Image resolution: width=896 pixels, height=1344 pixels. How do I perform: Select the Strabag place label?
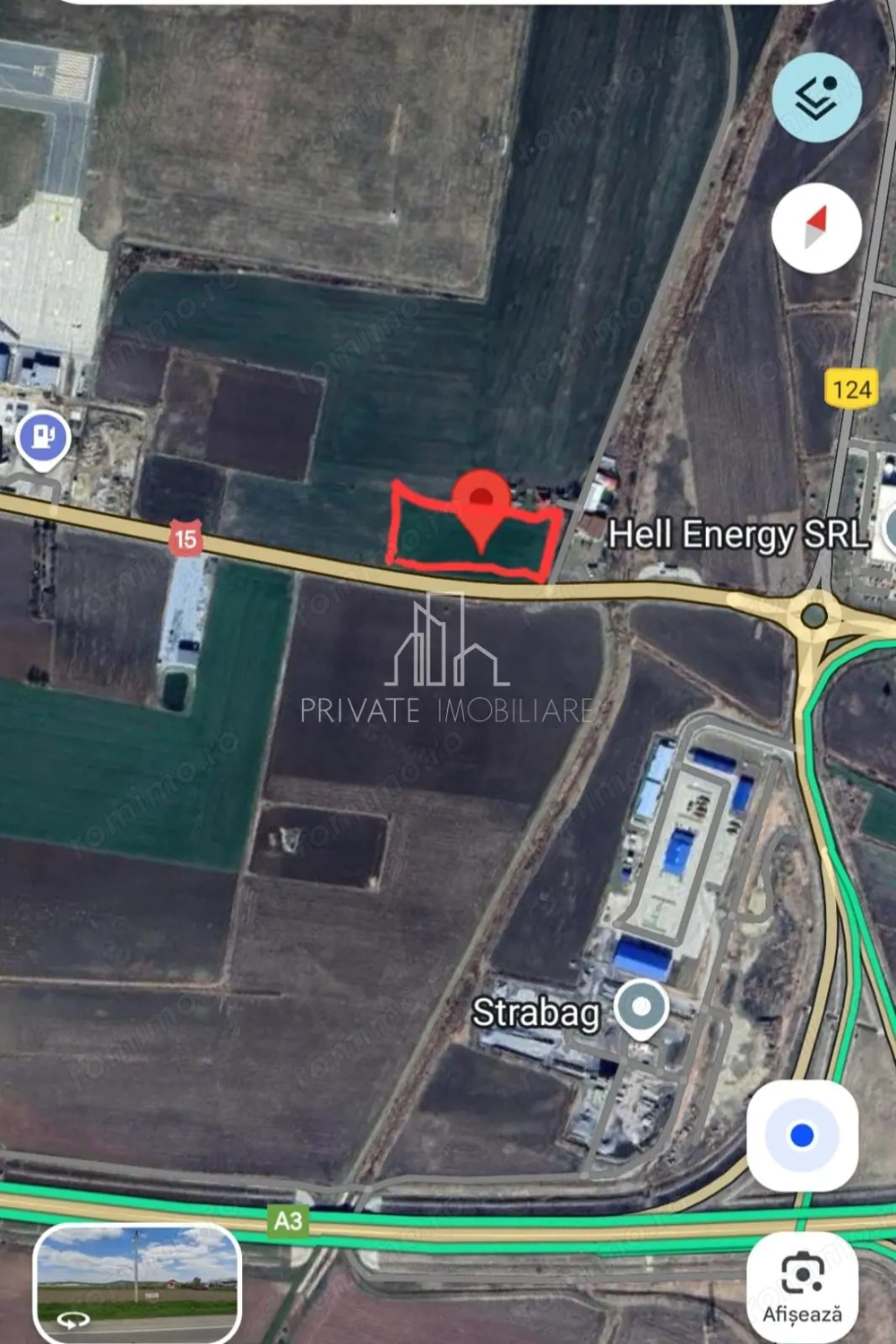pyautogui.click(x=537, y=1013)
